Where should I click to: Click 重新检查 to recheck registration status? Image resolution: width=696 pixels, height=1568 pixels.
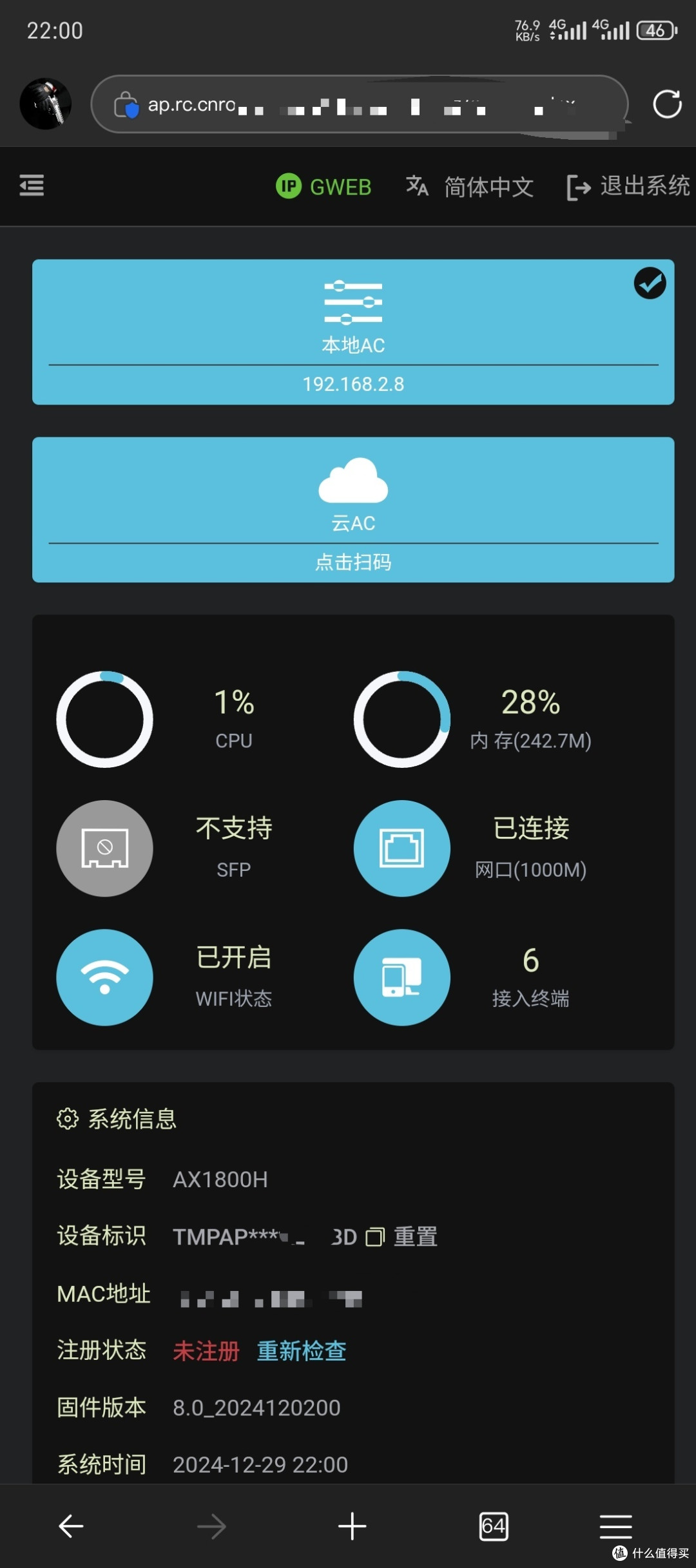(x=301, y=1351)
